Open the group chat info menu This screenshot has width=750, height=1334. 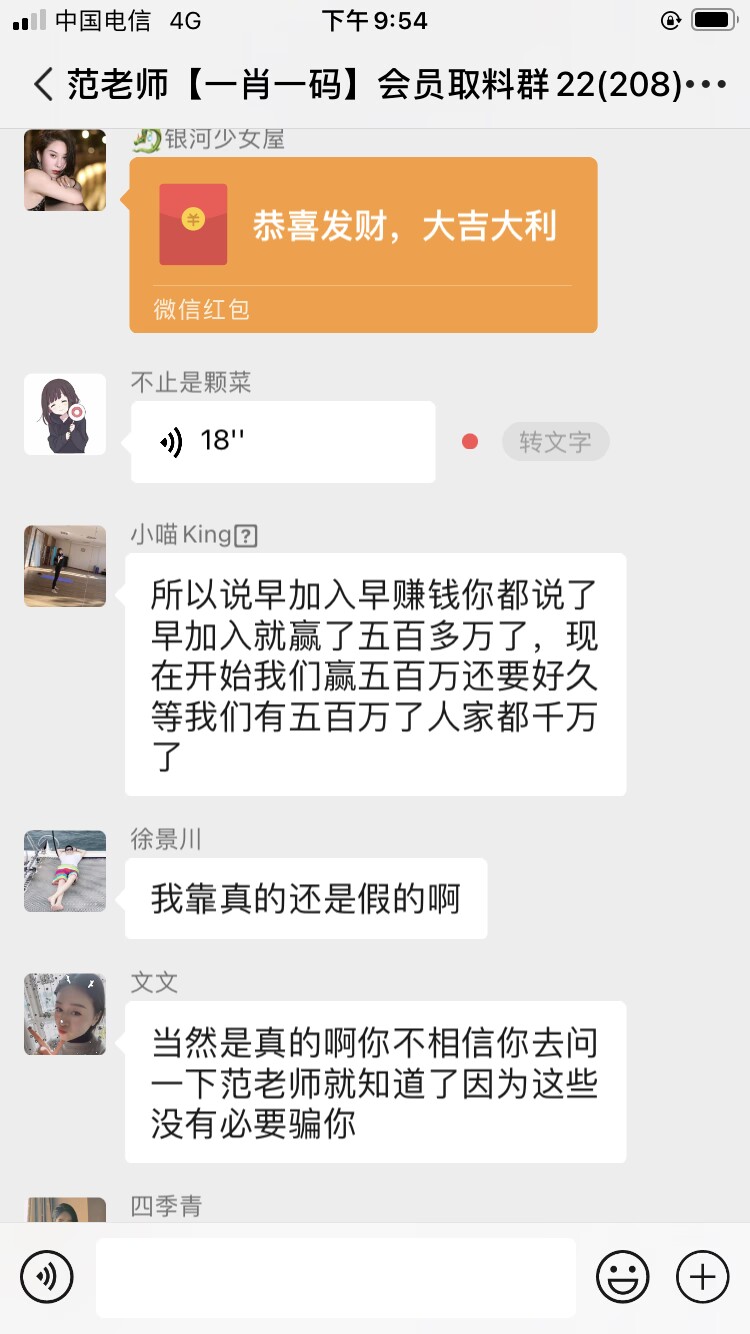(708, 86)
